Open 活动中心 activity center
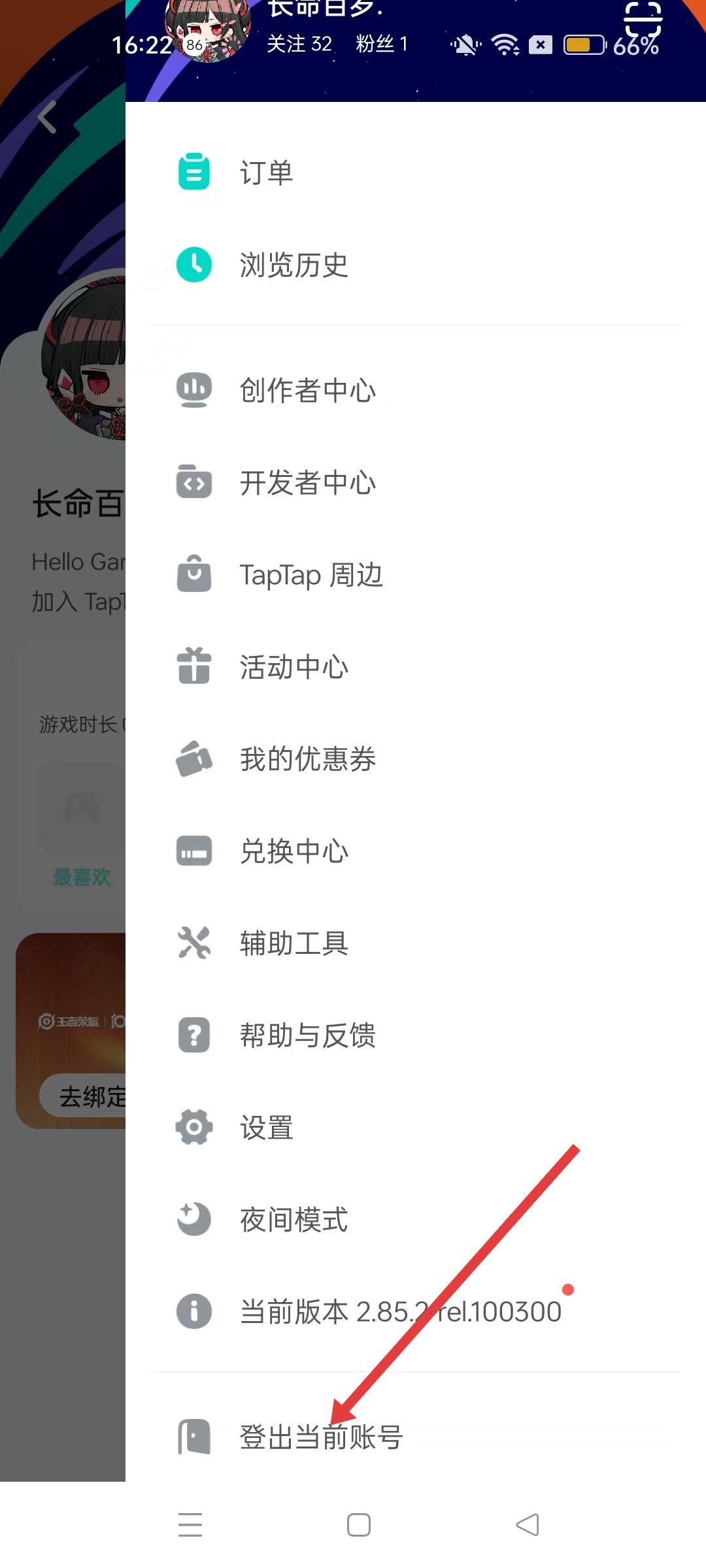706x1568 pixels. [x=294, y=668]
